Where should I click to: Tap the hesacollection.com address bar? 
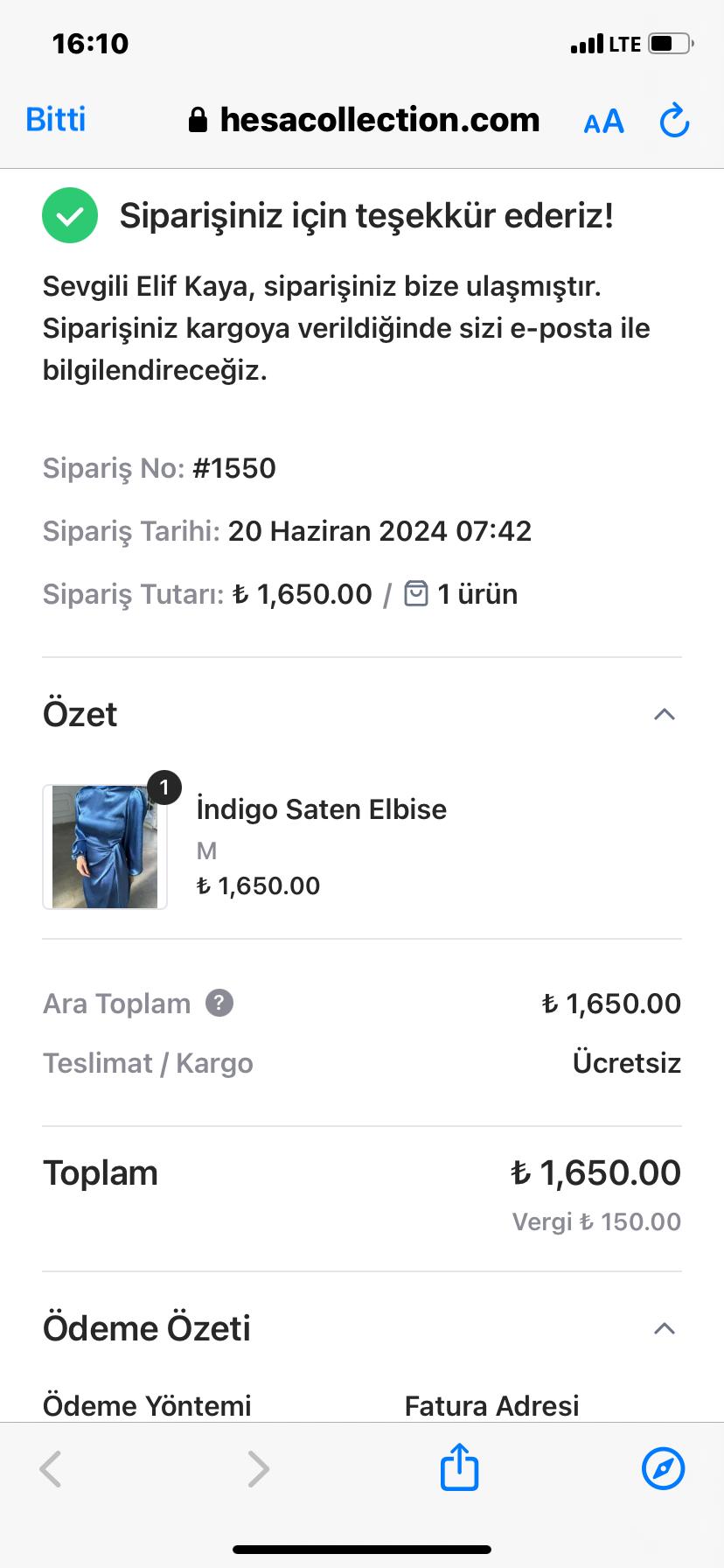(x=380, y=119)
